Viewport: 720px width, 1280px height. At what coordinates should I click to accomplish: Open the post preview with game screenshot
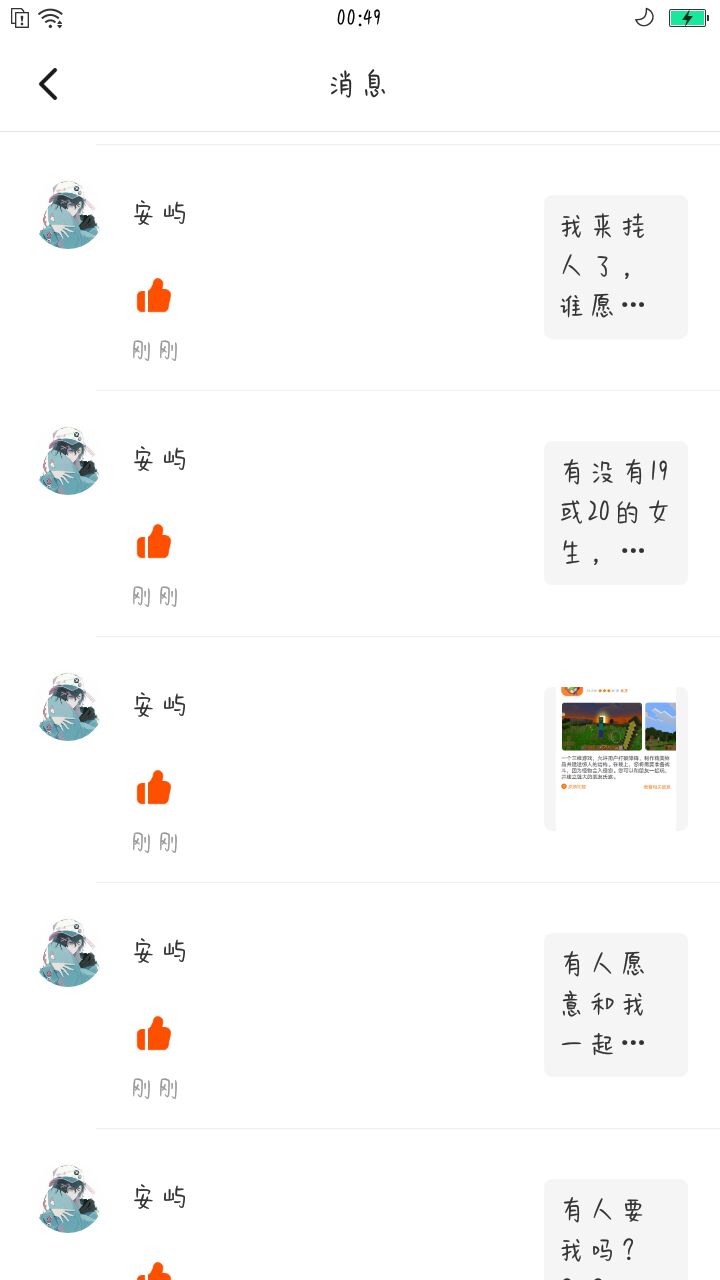(x=615, y=759)
